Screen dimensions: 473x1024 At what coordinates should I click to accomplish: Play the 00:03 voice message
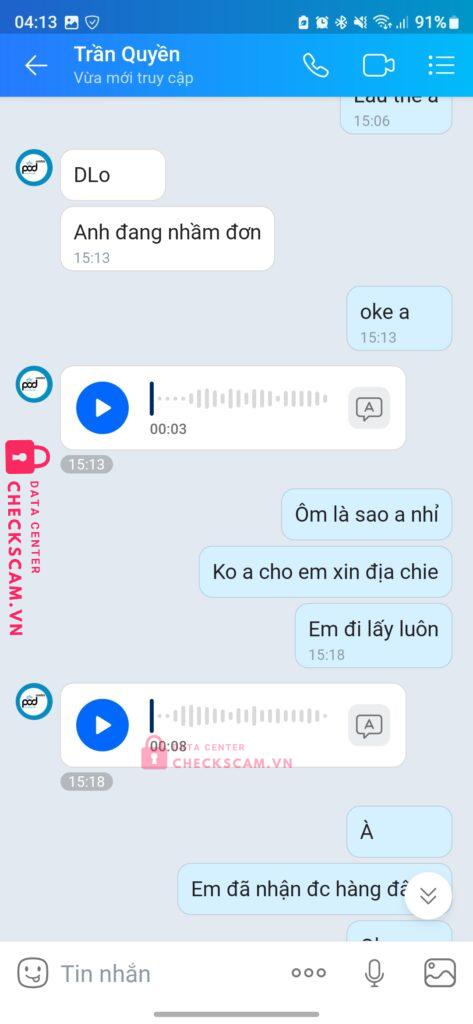click(103, 408)
